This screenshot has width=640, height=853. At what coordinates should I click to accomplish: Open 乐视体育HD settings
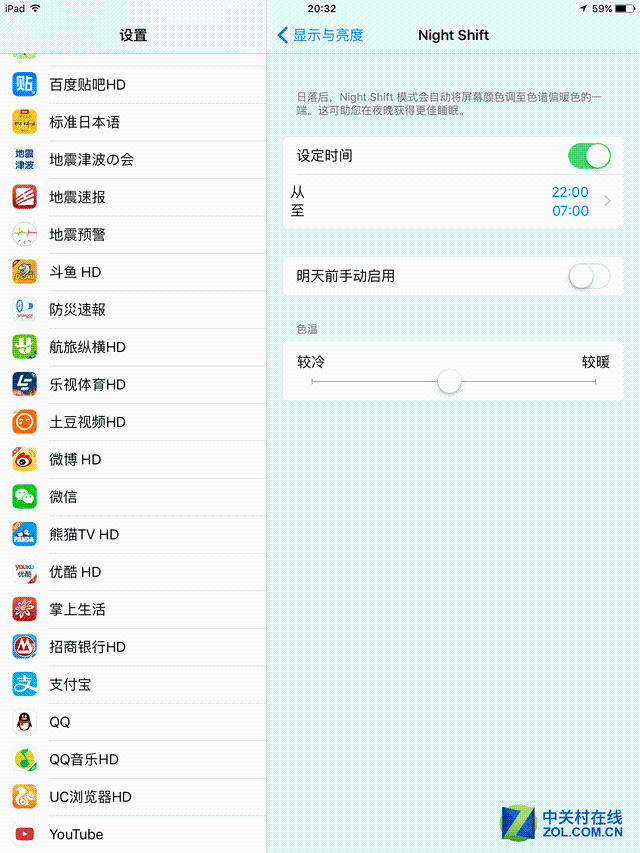coord(133,385)
